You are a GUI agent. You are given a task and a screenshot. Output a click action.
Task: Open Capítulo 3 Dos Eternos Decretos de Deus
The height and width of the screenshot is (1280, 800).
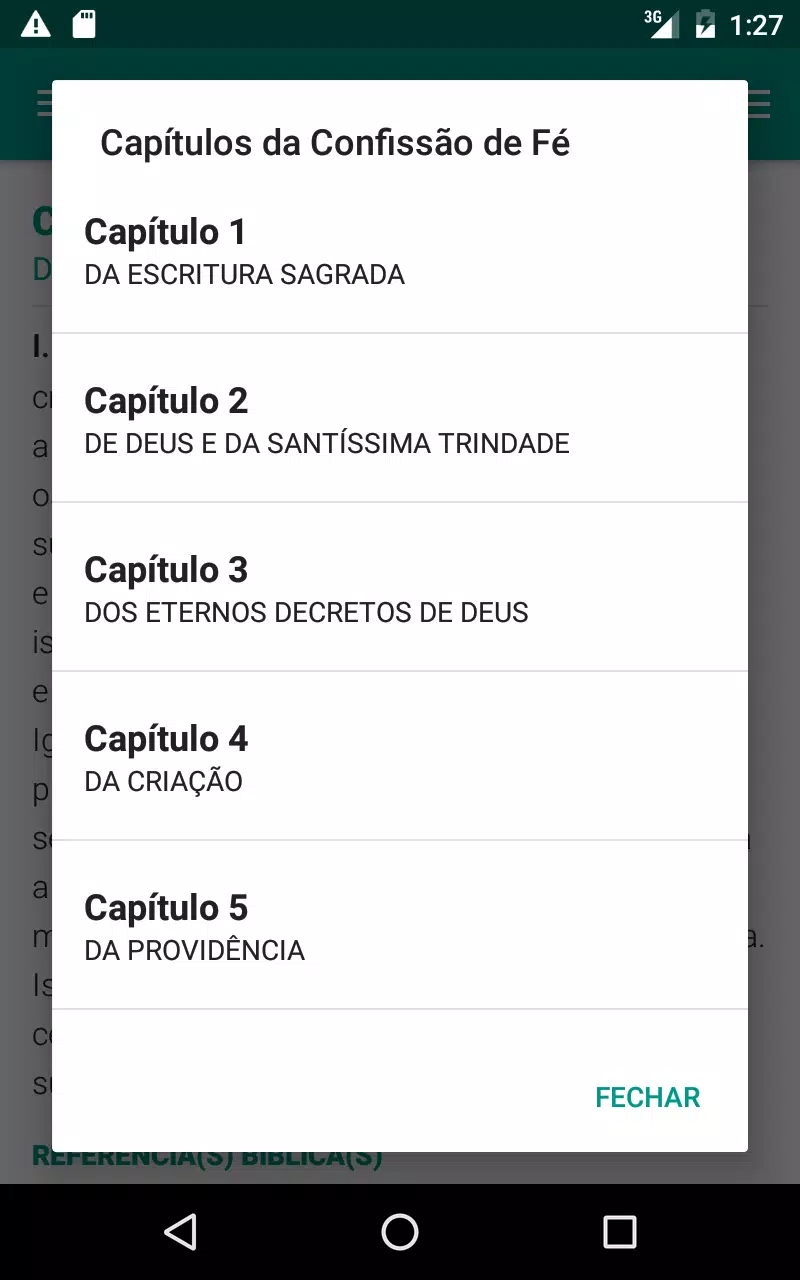pos(400,587)
